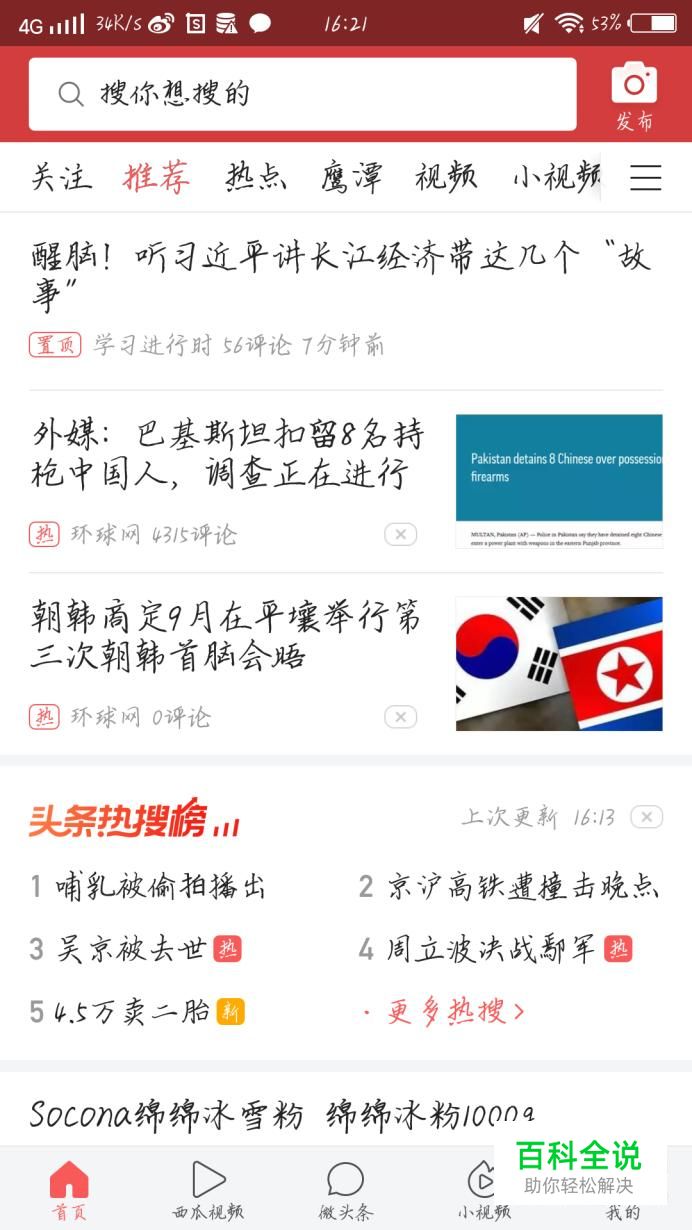Go to the 微头条 tab
692x1230 pixels.
345,1192
